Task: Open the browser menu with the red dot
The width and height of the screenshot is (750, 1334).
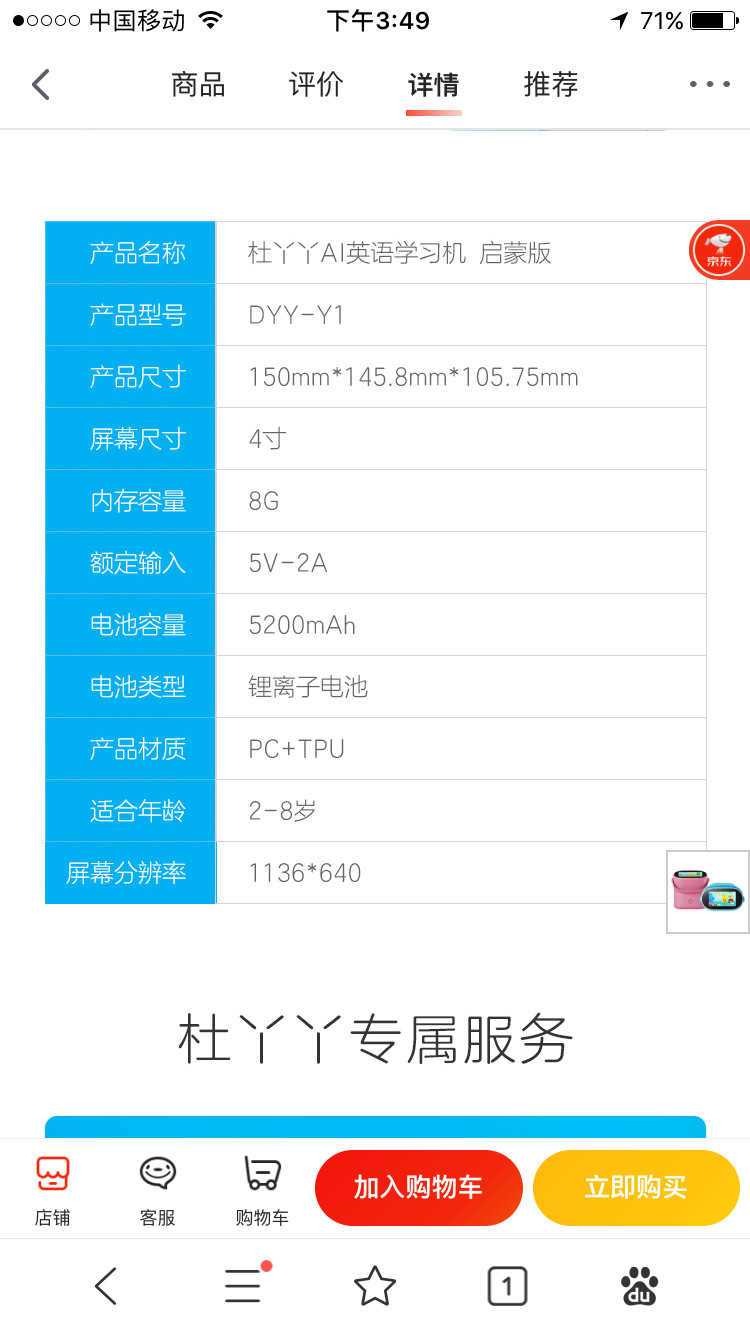Action: coord(244,1285)
